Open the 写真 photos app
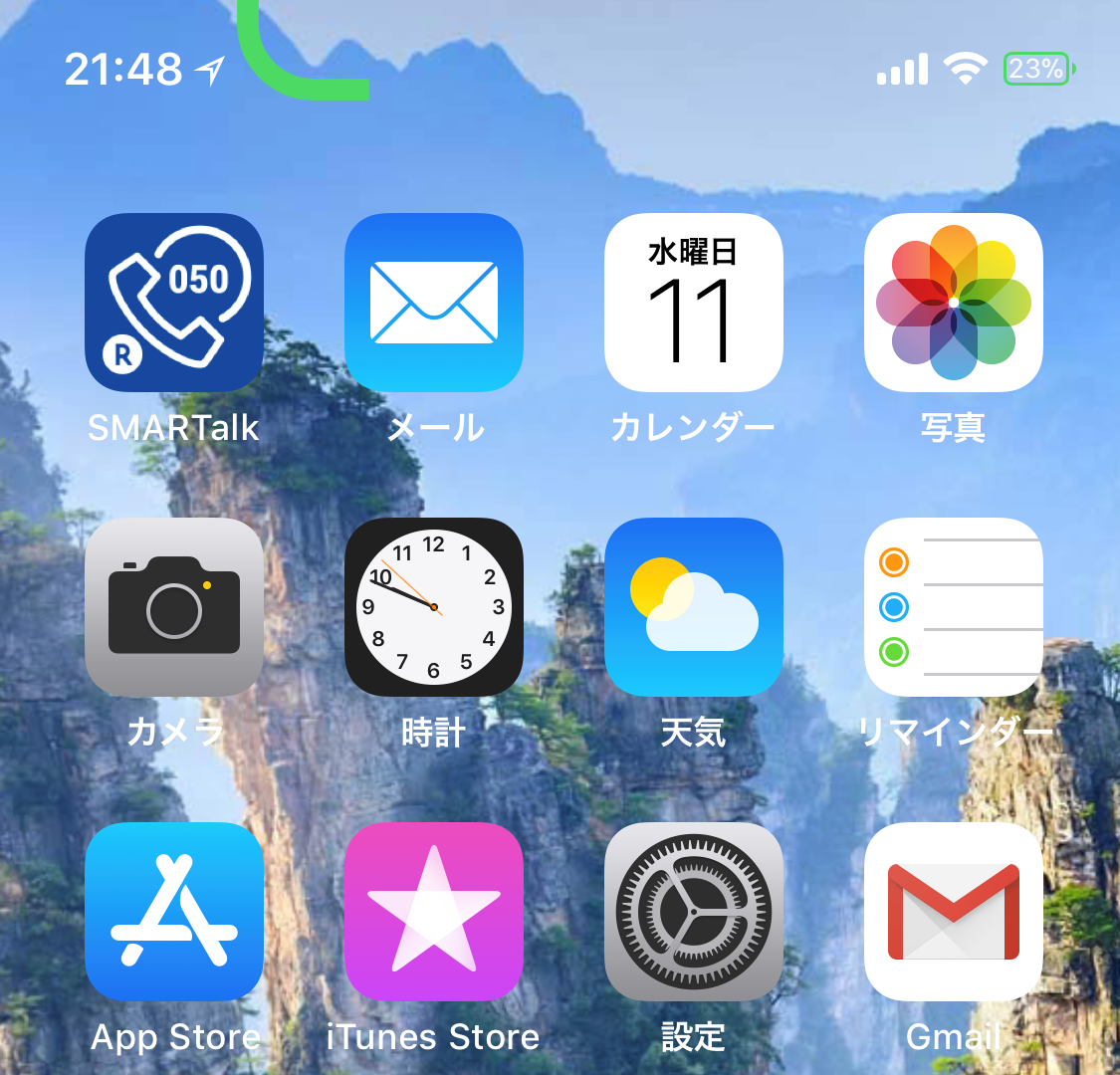Image resolution: width=1120 pixels, height=1075 pixels. coord(954,303)
